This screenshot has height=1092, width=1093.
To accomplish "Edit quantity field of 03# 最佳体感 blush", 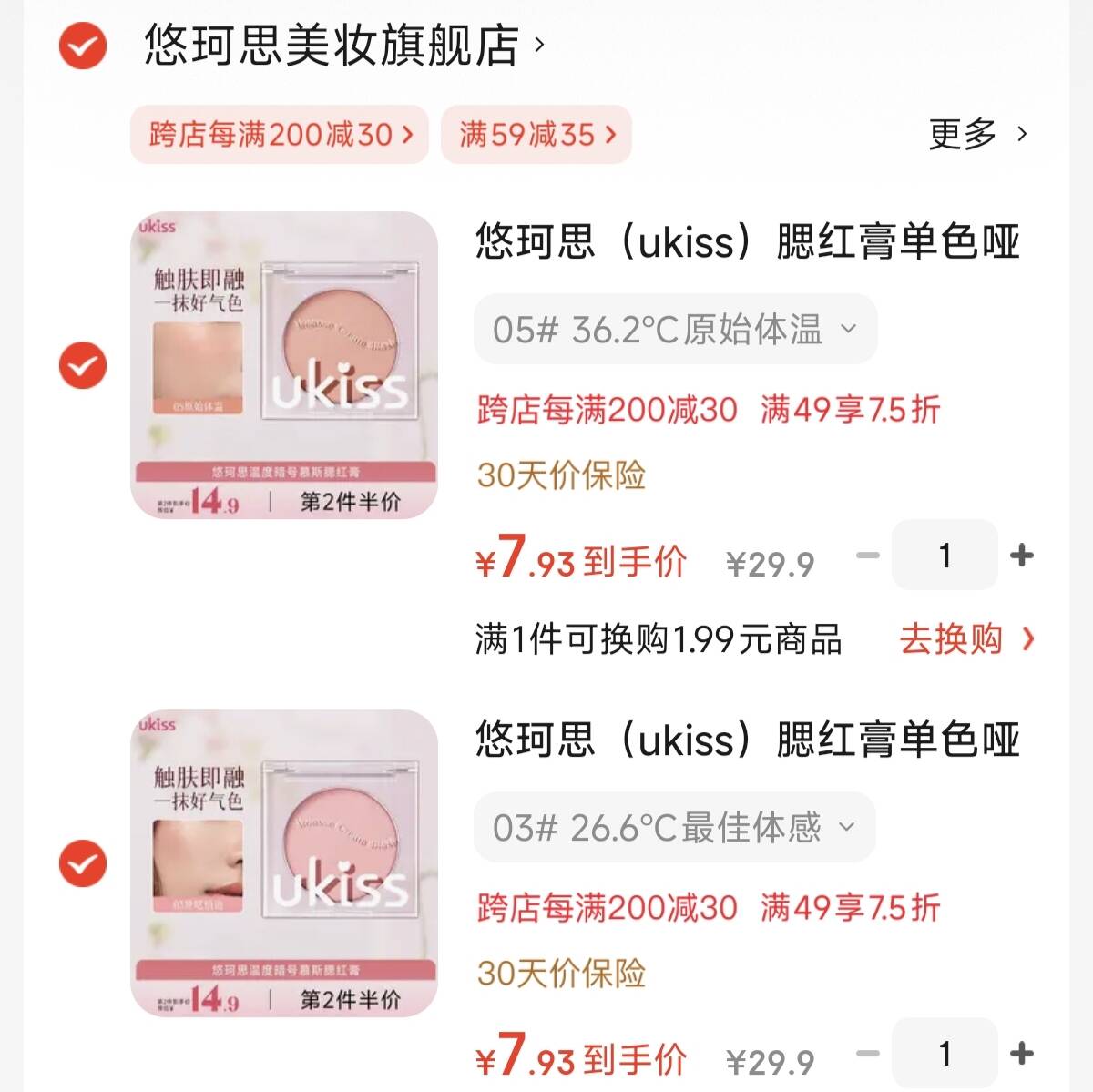I will (x=945, y=1054).
